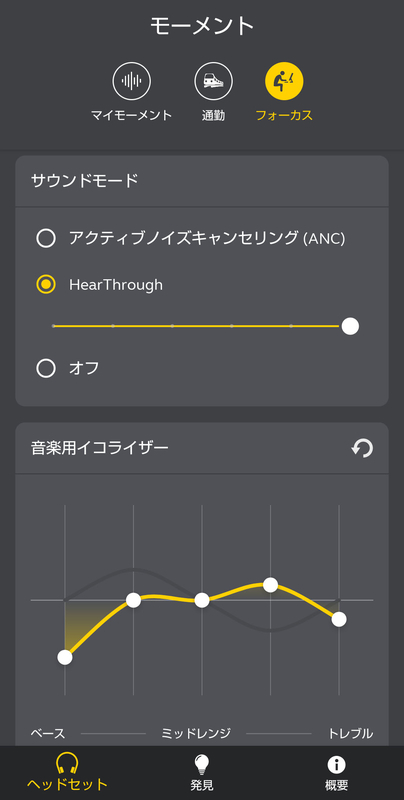Viewport: 404px width, 800px height.
Task: Tap the ベース equalizer control point
Action: click(x=65, y=657)
